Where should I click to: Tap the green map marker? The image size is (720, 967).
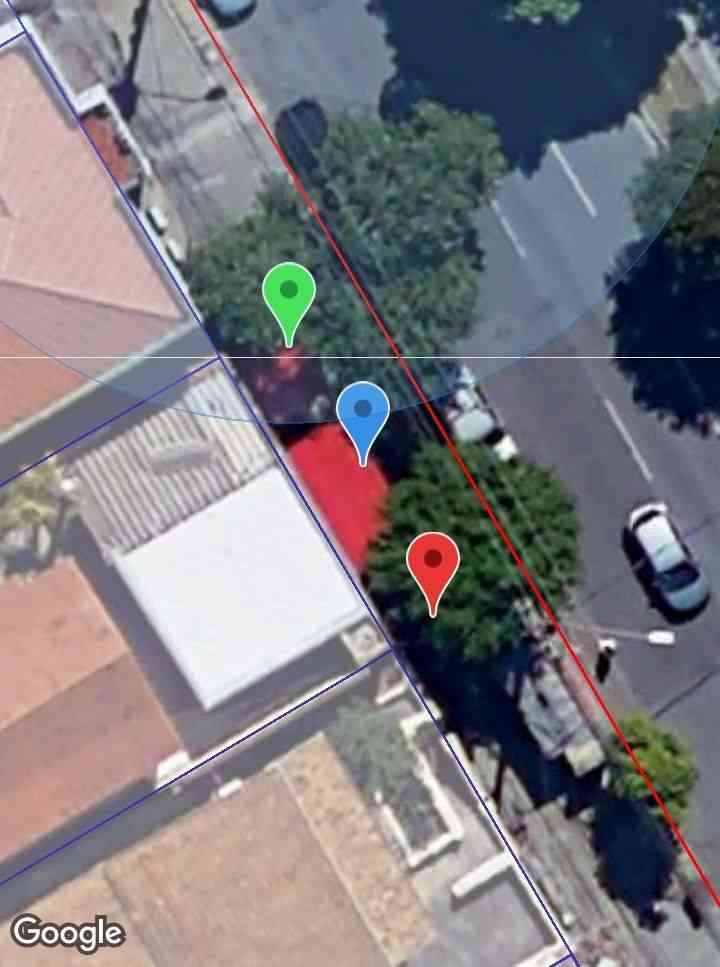[289, 293]
